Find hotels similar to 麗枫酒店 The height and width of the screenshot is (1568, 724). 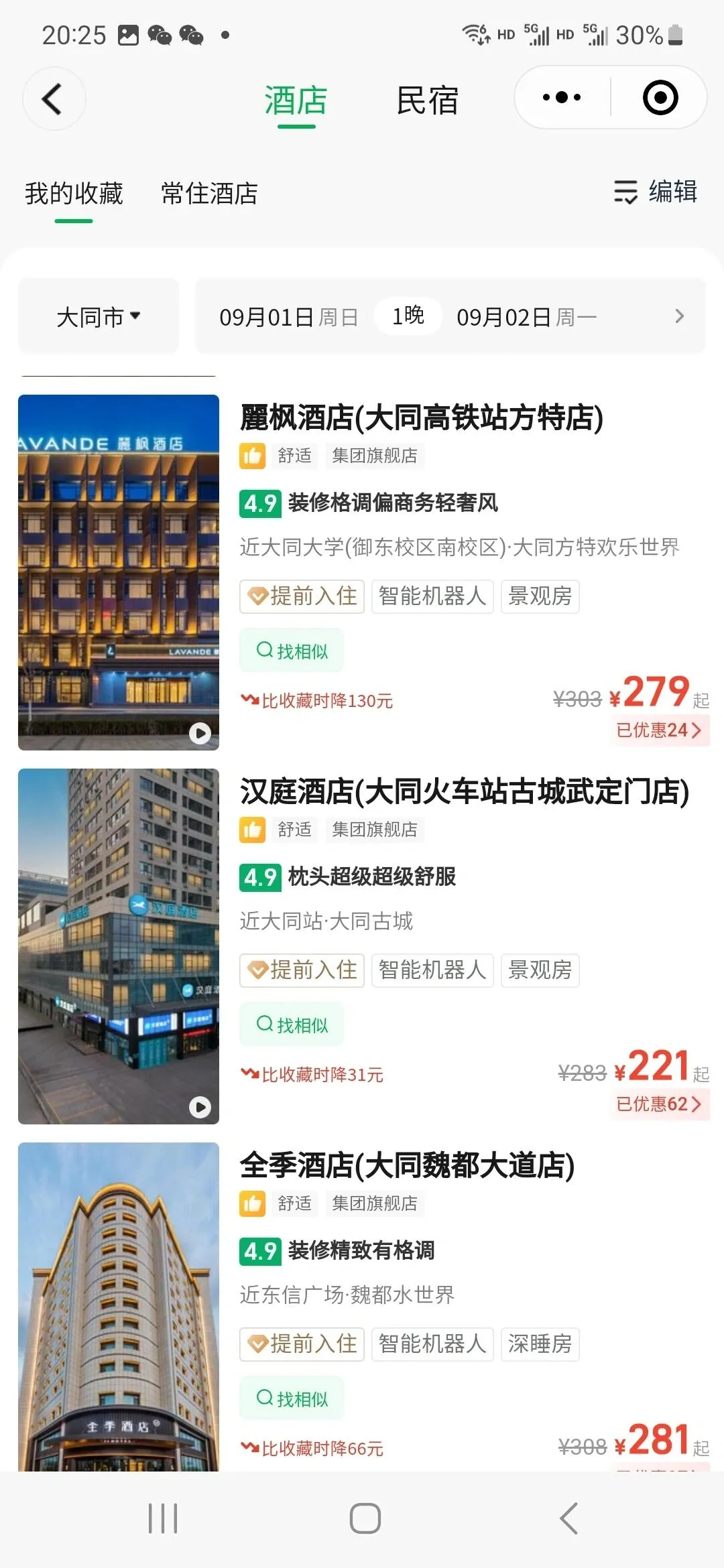tap(292, 651)
